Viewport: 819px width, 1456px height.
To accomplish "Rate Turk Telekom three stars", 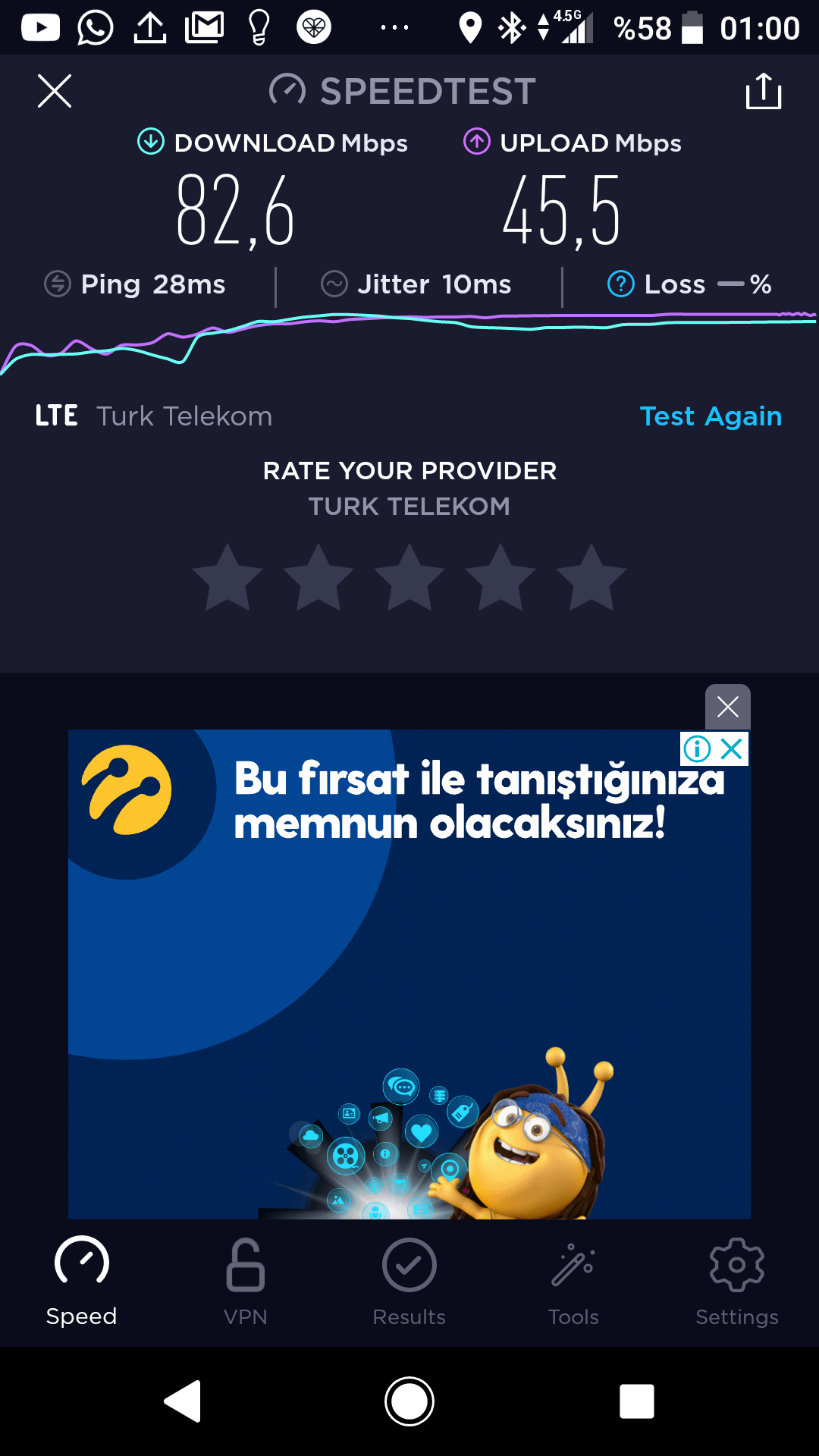I will (x=409, y=578).
